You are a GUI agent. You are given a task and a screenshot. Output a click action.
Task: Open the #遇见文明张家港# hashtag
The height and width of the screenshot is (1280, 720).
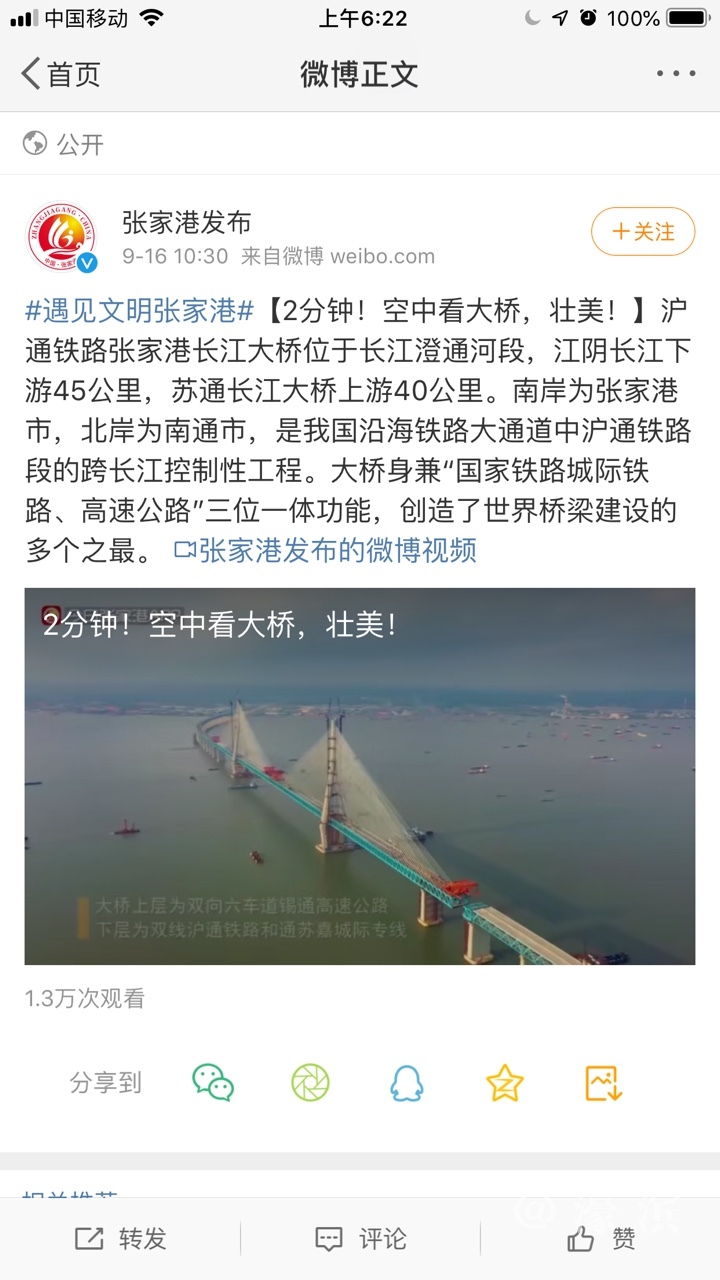[140, 311]
